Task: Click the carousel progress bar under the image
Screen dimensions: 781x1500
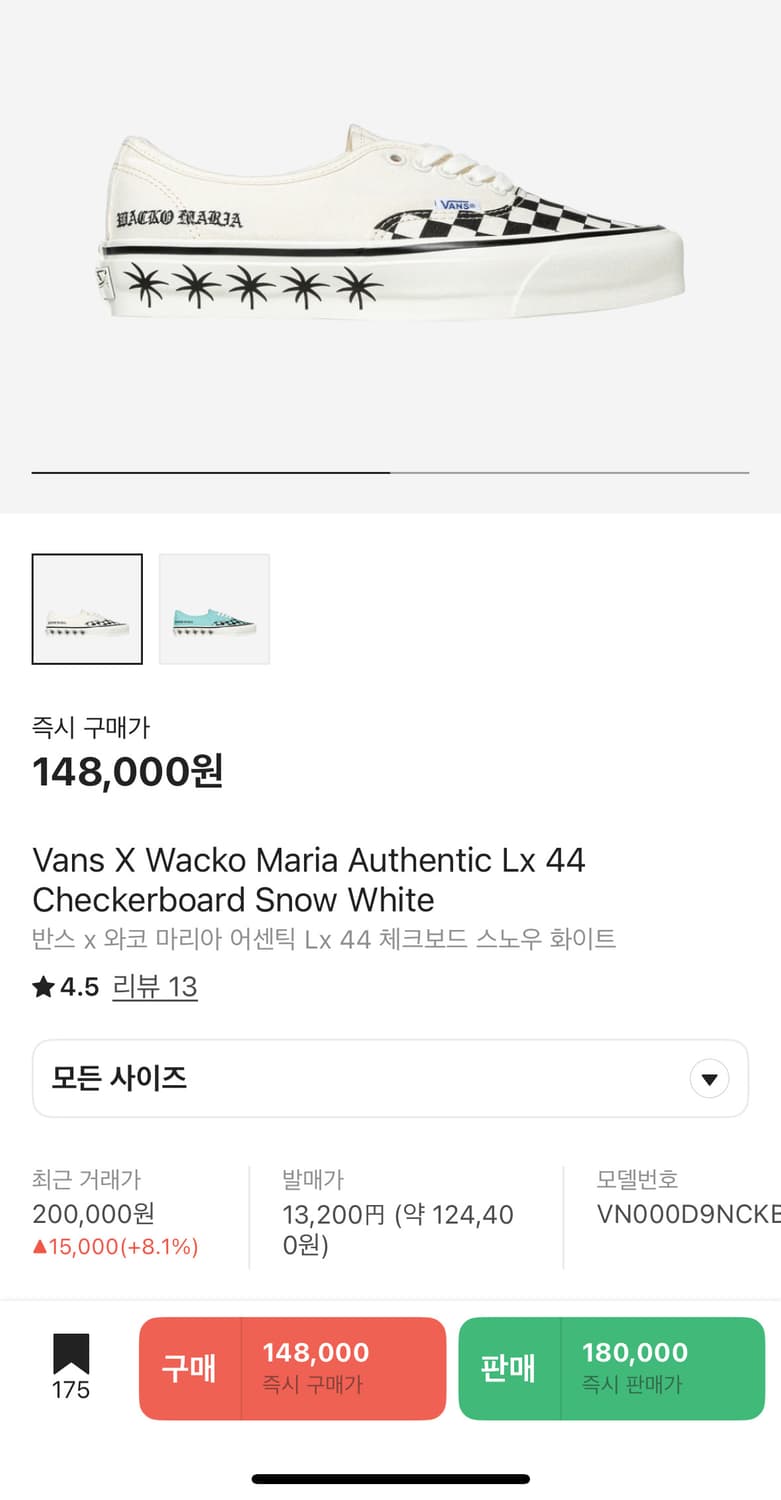Action: pos(390,472)
